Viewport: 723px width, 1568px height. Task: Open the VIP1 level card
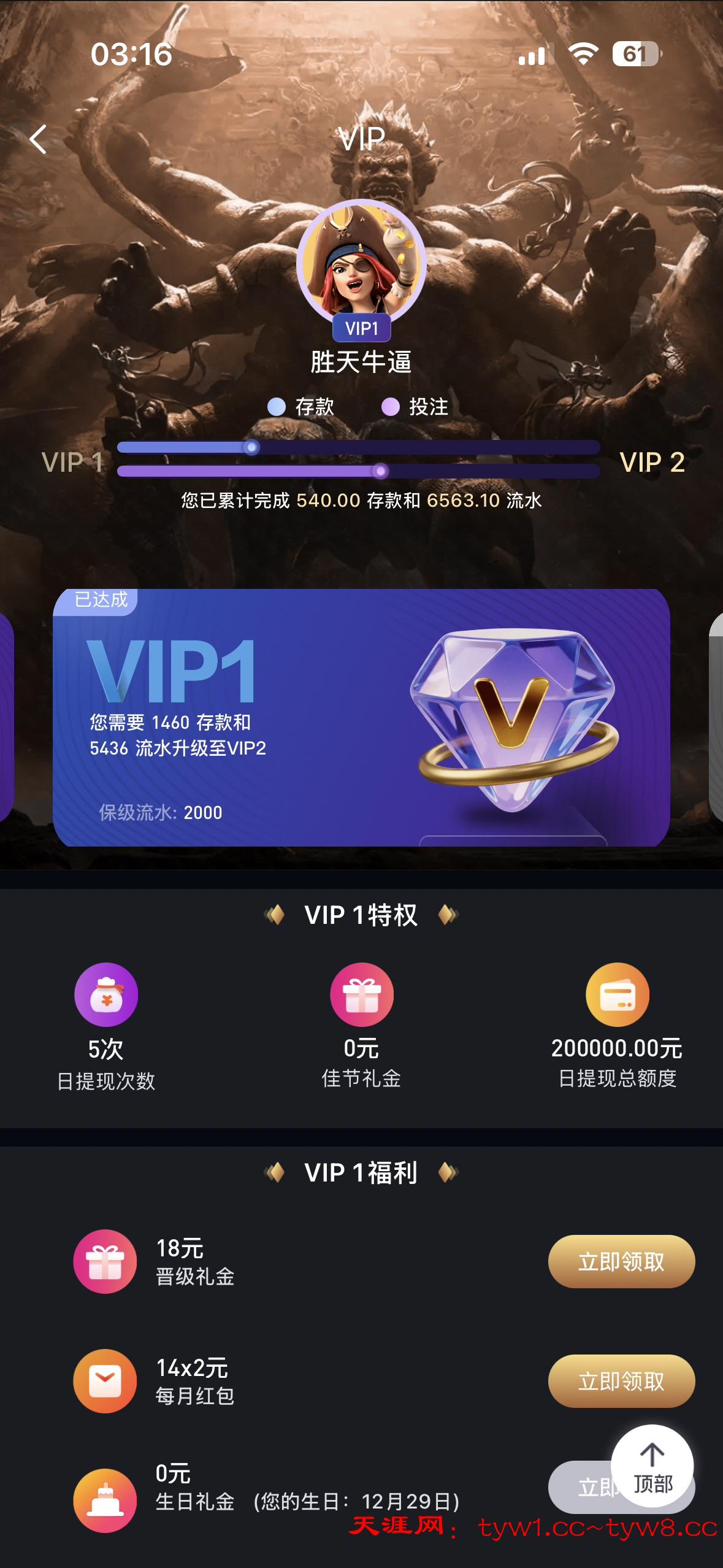pos(361,718)
